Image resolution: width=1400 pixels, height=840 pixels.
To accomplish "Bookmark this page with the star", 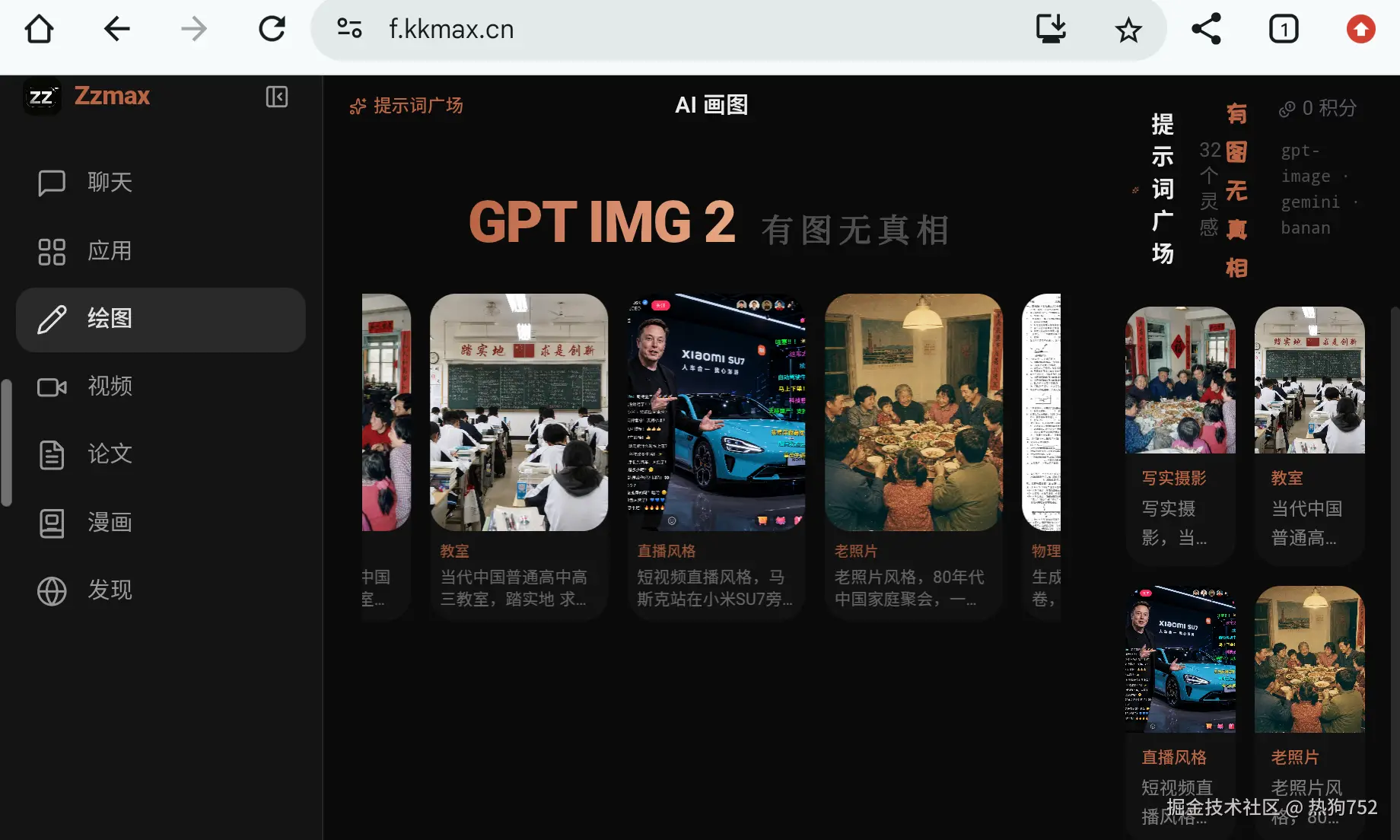I will pos(1128,30).
